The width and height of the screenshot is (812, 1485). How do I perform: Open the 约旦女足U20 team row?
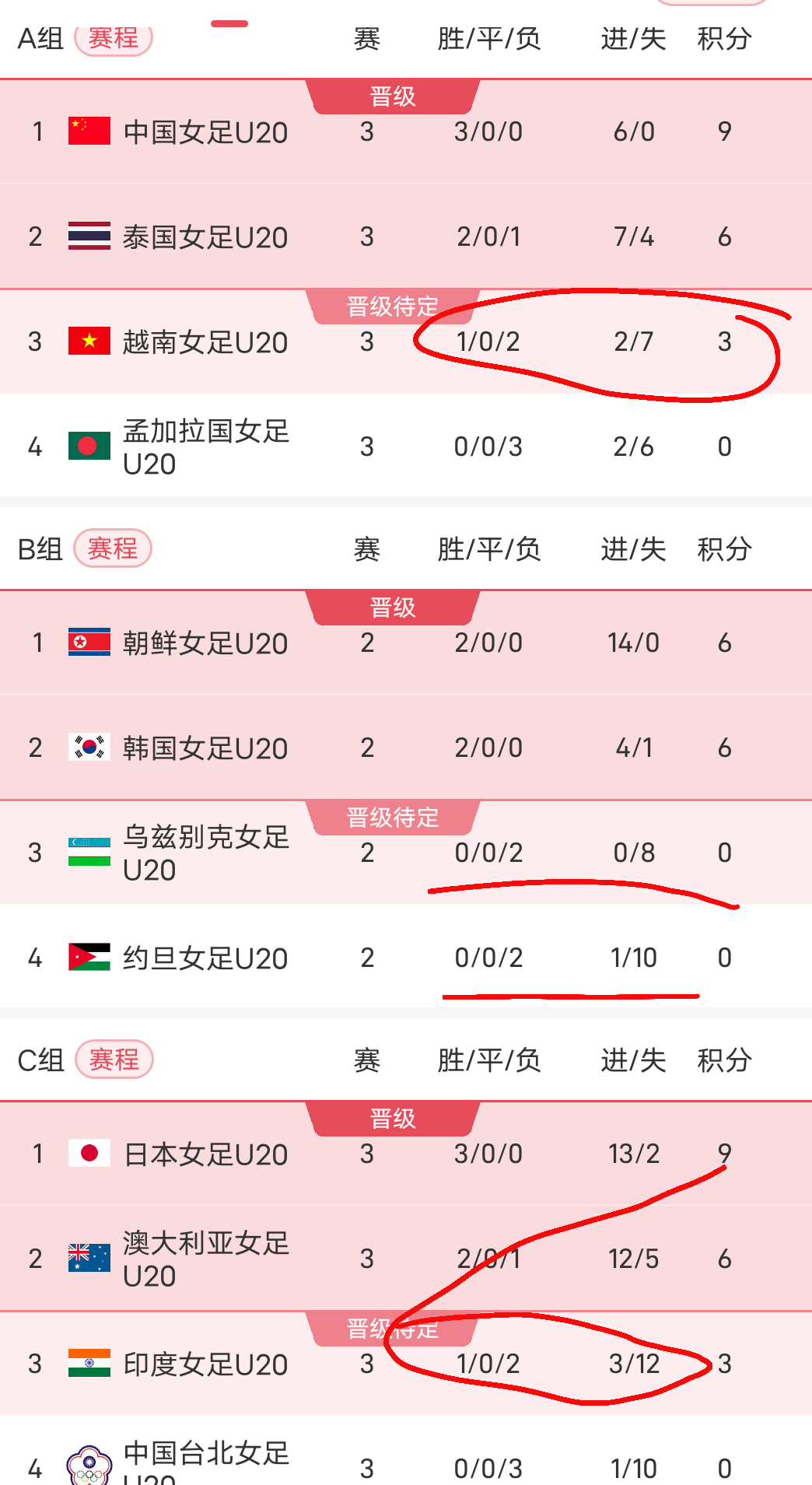coord(205,958)
